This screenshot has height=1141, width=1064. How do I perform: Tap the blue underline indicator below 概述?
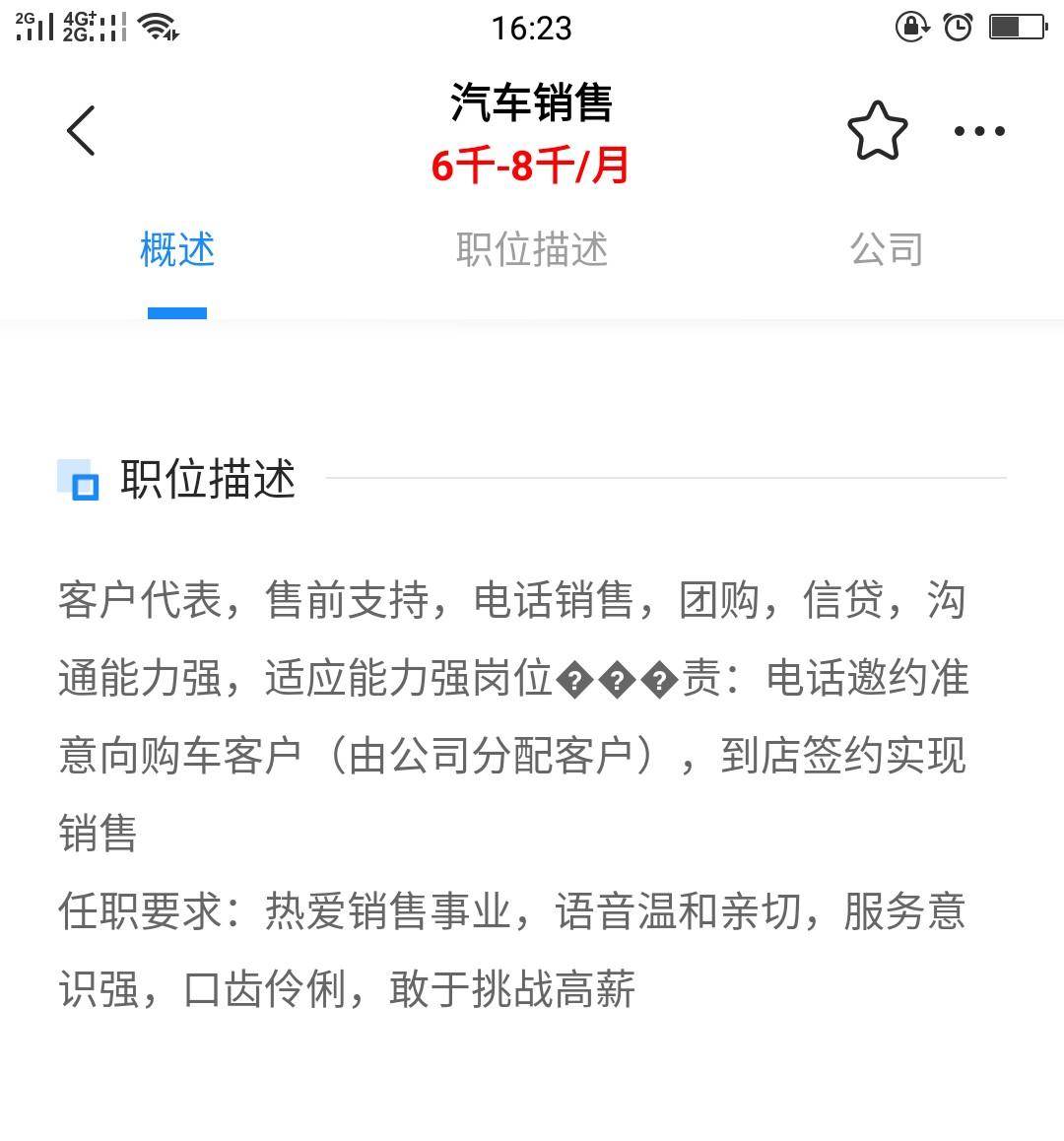(177, 313)
